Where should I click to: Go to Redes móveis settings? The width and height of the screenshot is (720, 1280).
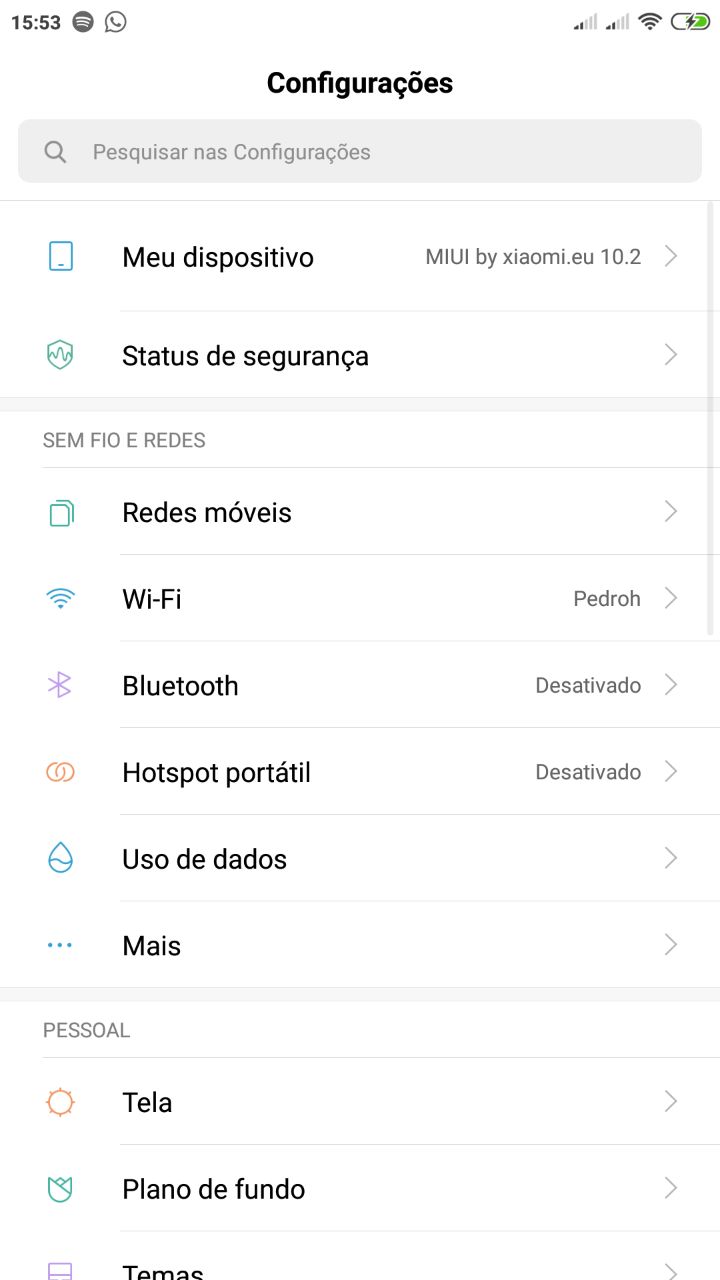pyautogui.click(x=360, y=512)
